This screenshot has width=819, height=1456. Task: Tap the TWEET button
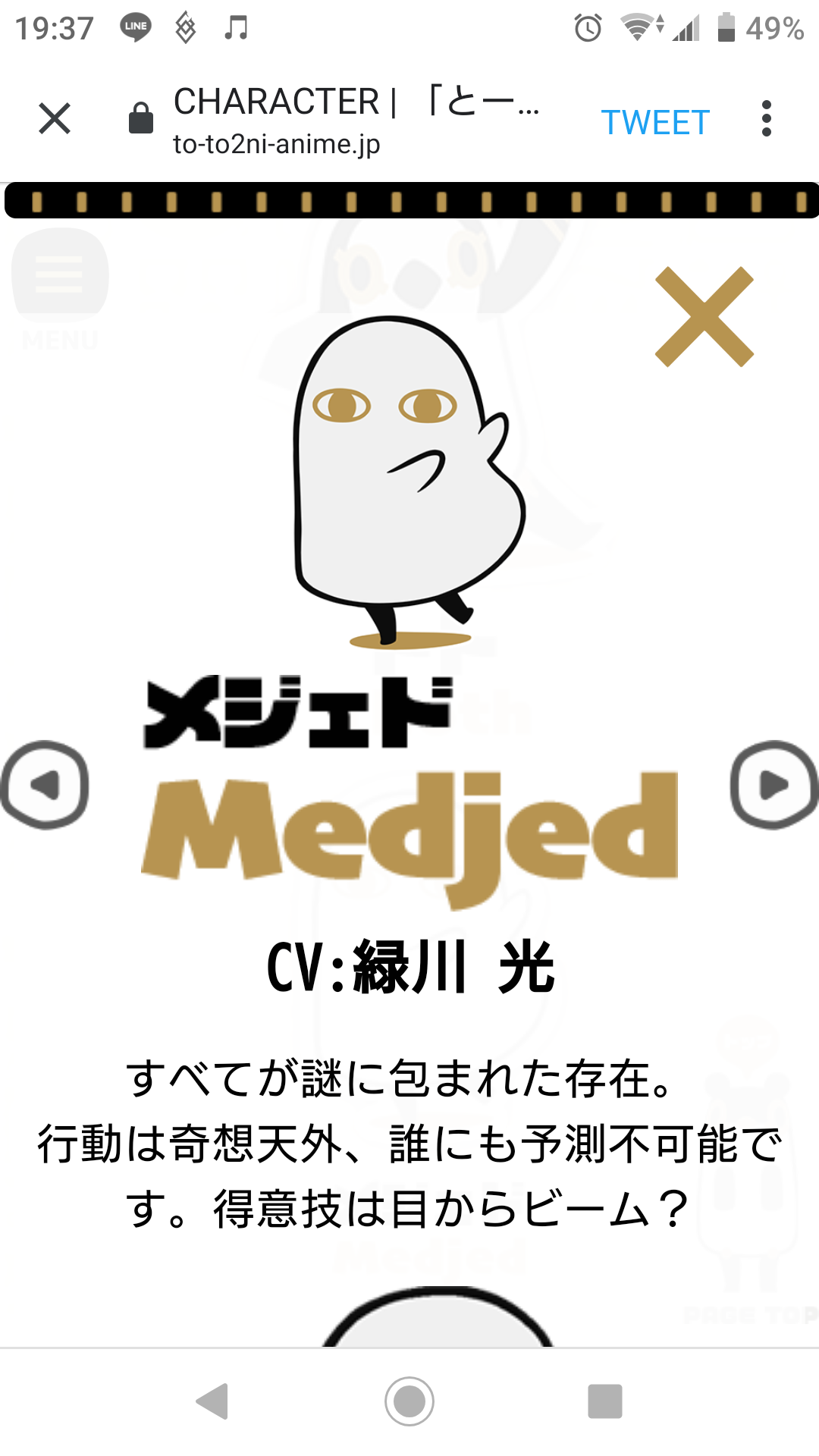click(x=655, y=122)
